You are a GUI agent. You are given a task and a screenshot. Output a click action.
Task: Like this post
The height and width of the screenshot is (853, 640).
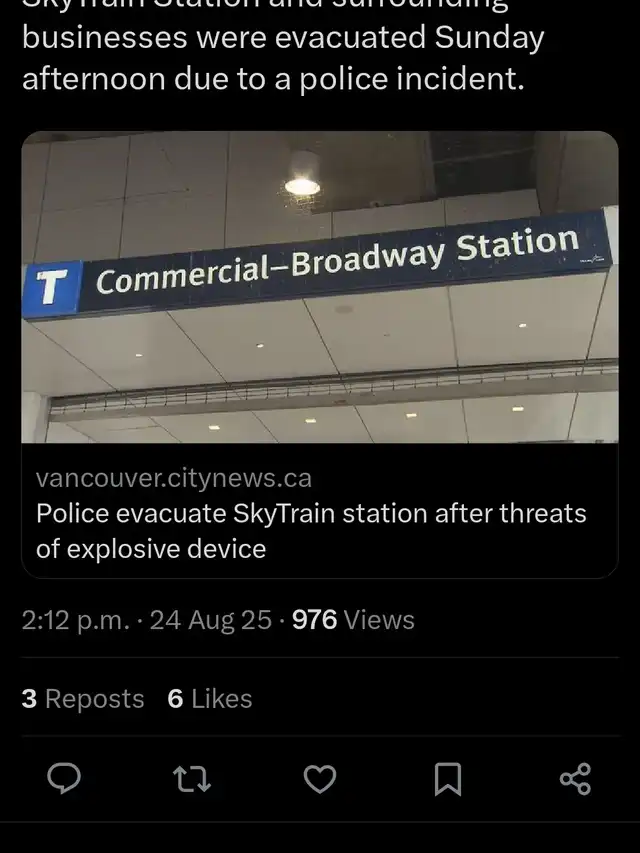click(319, 779)
